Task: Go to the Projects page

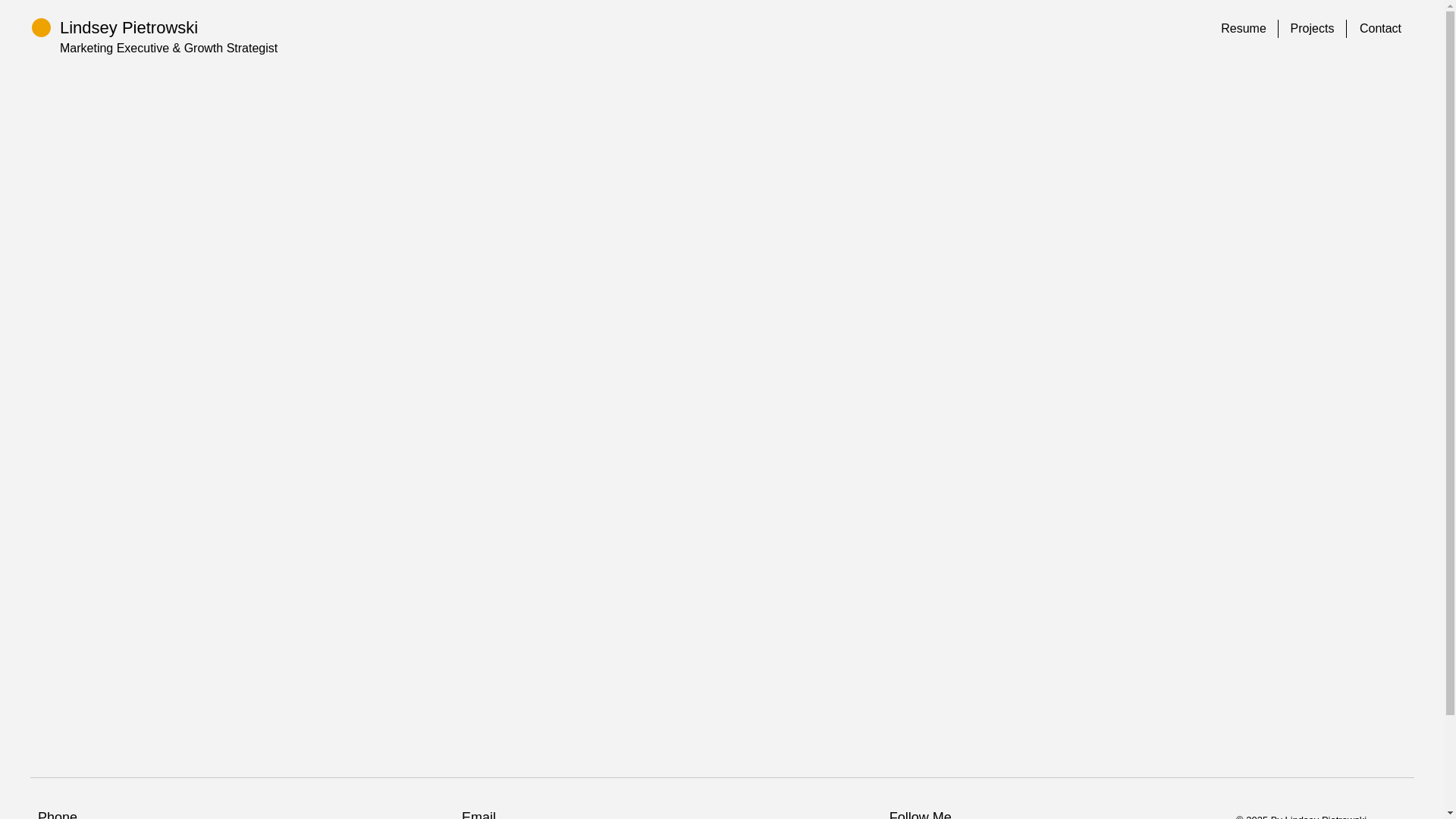Action: pyautogui.click(x=1311, y=29)
